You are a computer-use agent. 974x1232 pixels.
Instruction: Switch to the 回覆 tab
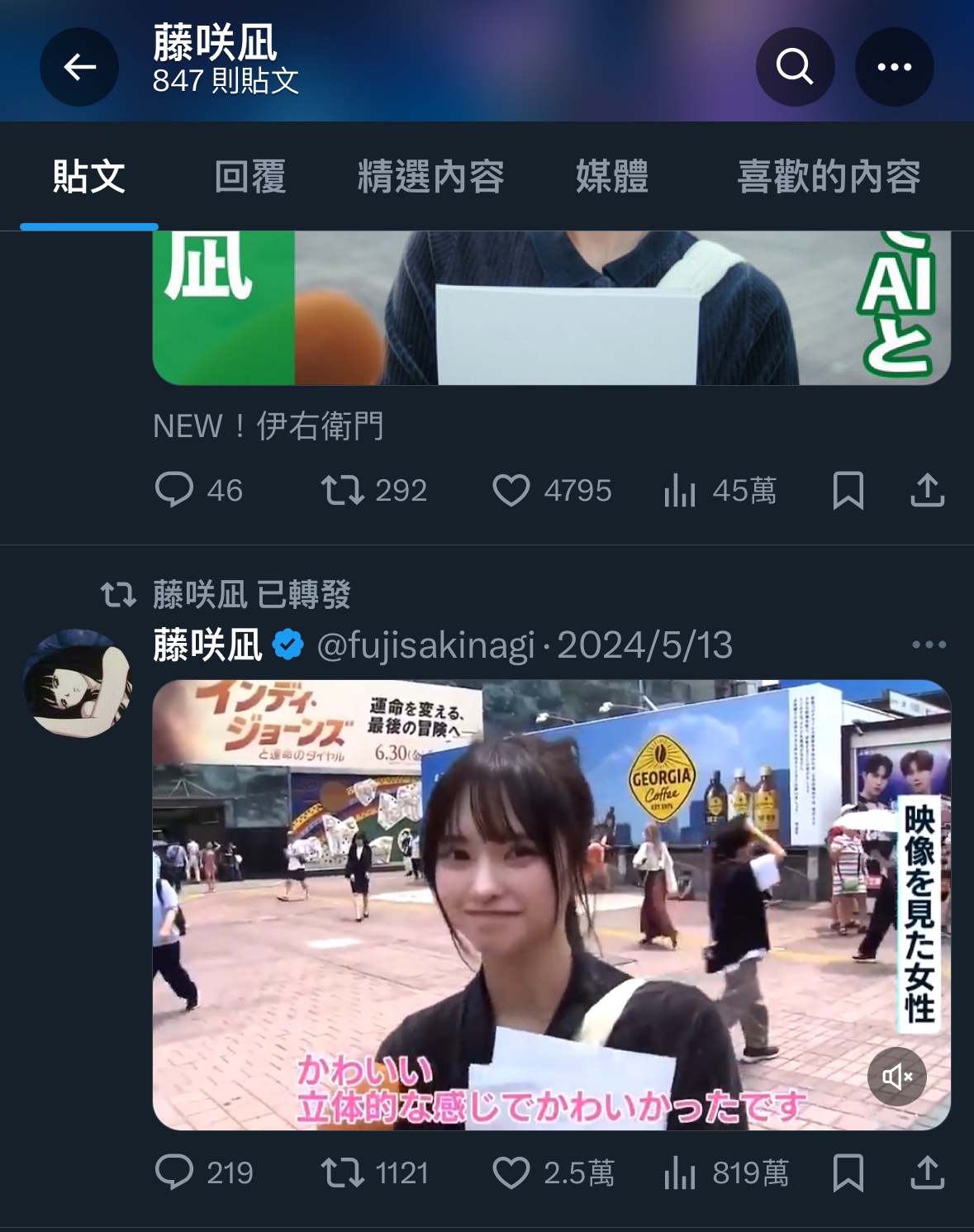point(249,177)
